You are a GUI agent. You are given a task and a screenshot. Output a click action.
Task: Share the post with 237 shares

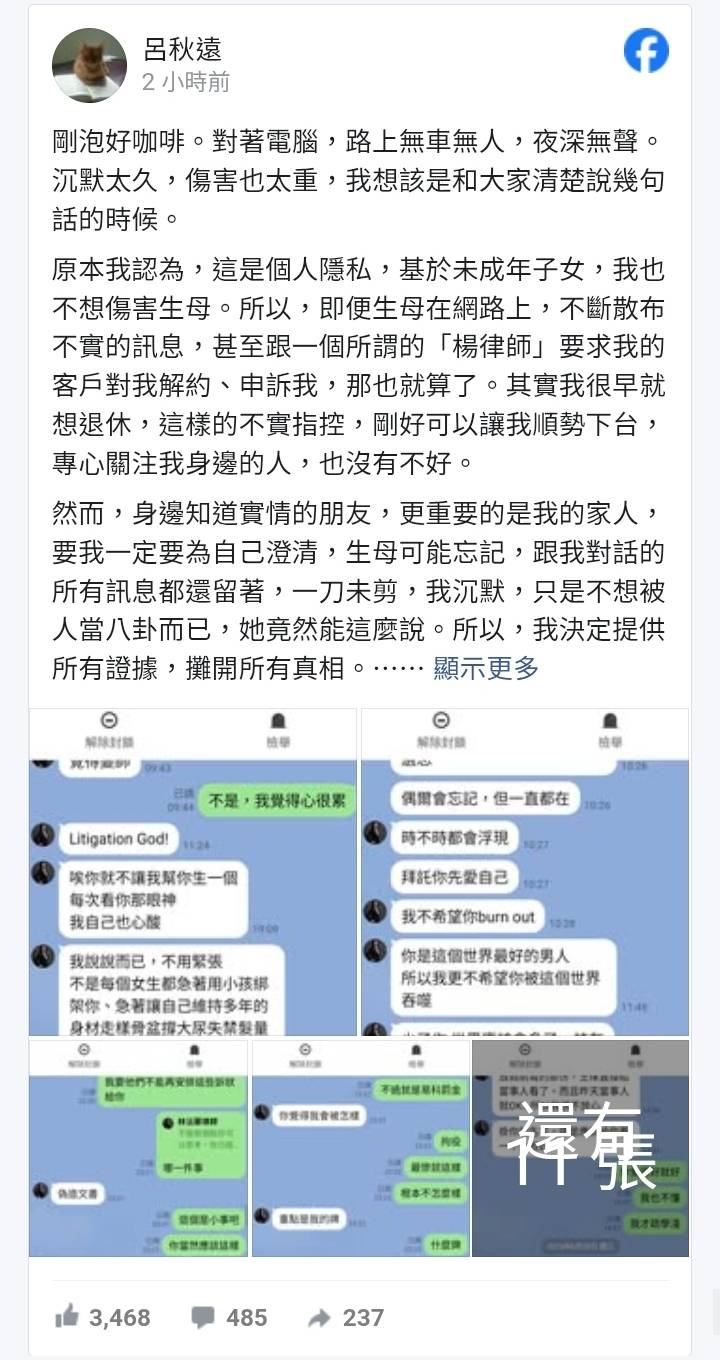click(x=345, y=1318)
